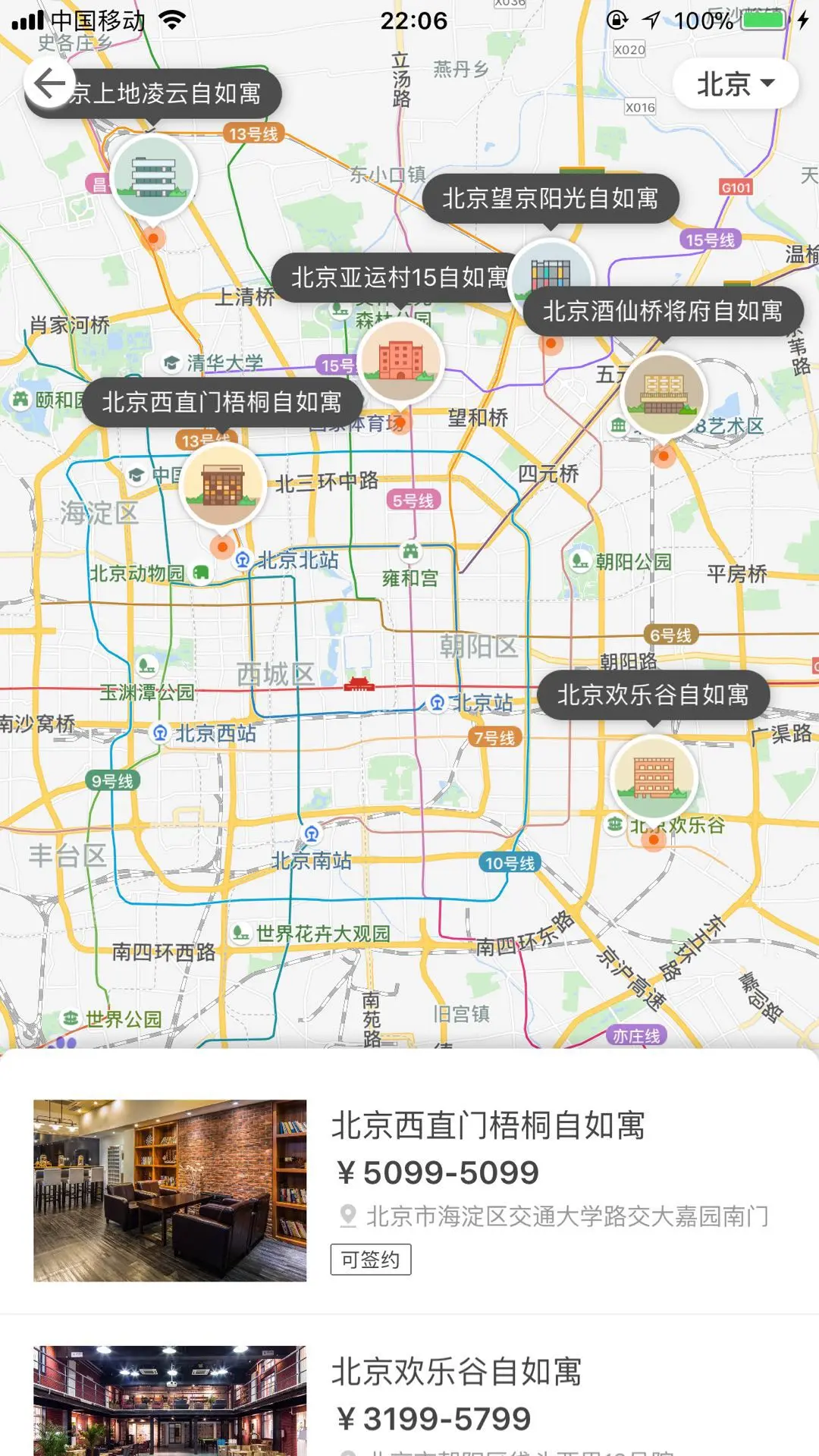Image resolution: width=819 pixels, height=1456 pixels.
Task: Select the 北京欢乐谷自如寓 map pin
Action: [x=654, y=777]
